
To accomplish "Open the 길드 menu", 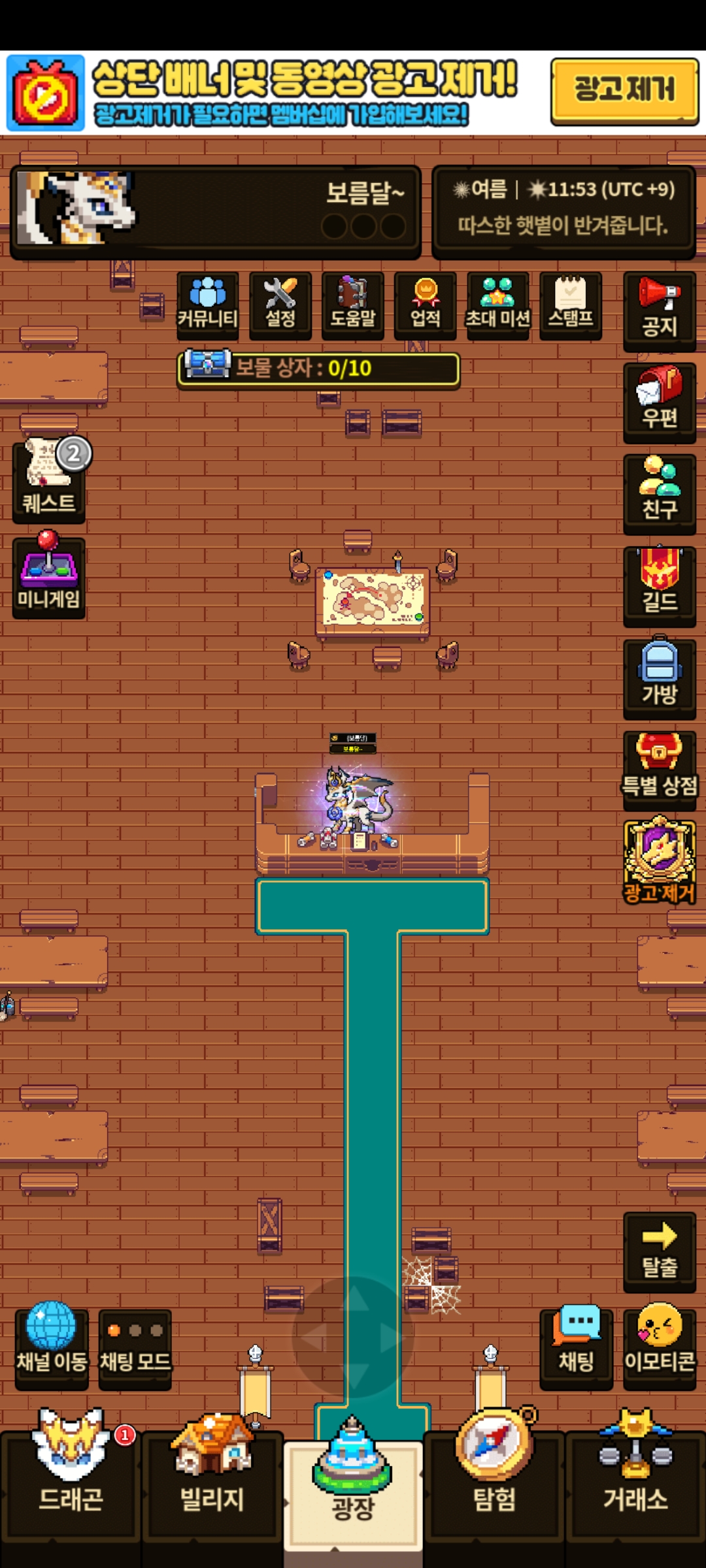I will (659, 585).
